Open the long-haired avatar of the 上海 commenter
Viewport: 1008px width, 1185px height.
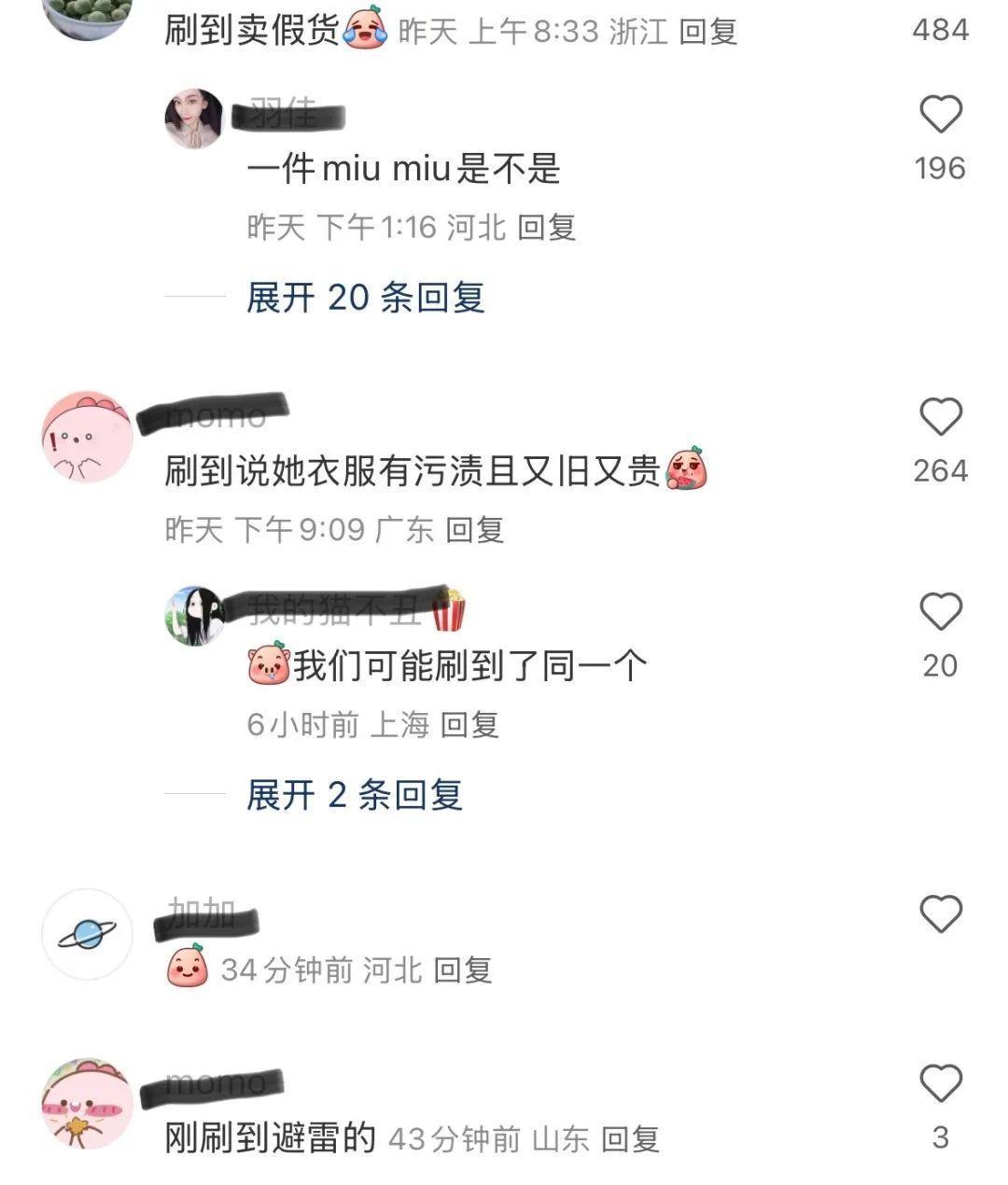194,616
